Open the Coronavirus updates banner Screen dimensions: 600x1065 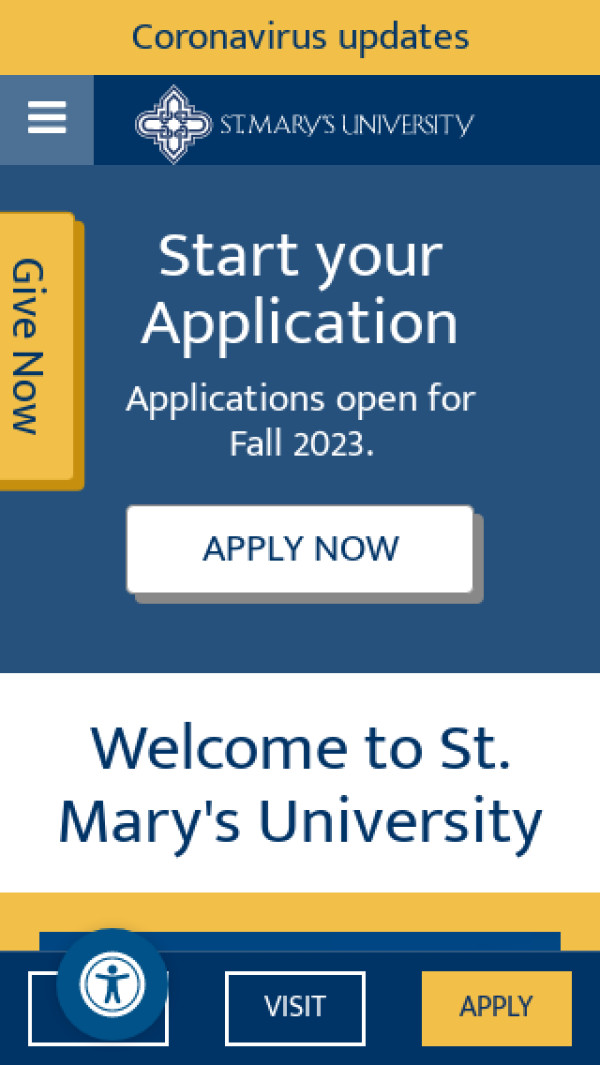tap(300, 37)
